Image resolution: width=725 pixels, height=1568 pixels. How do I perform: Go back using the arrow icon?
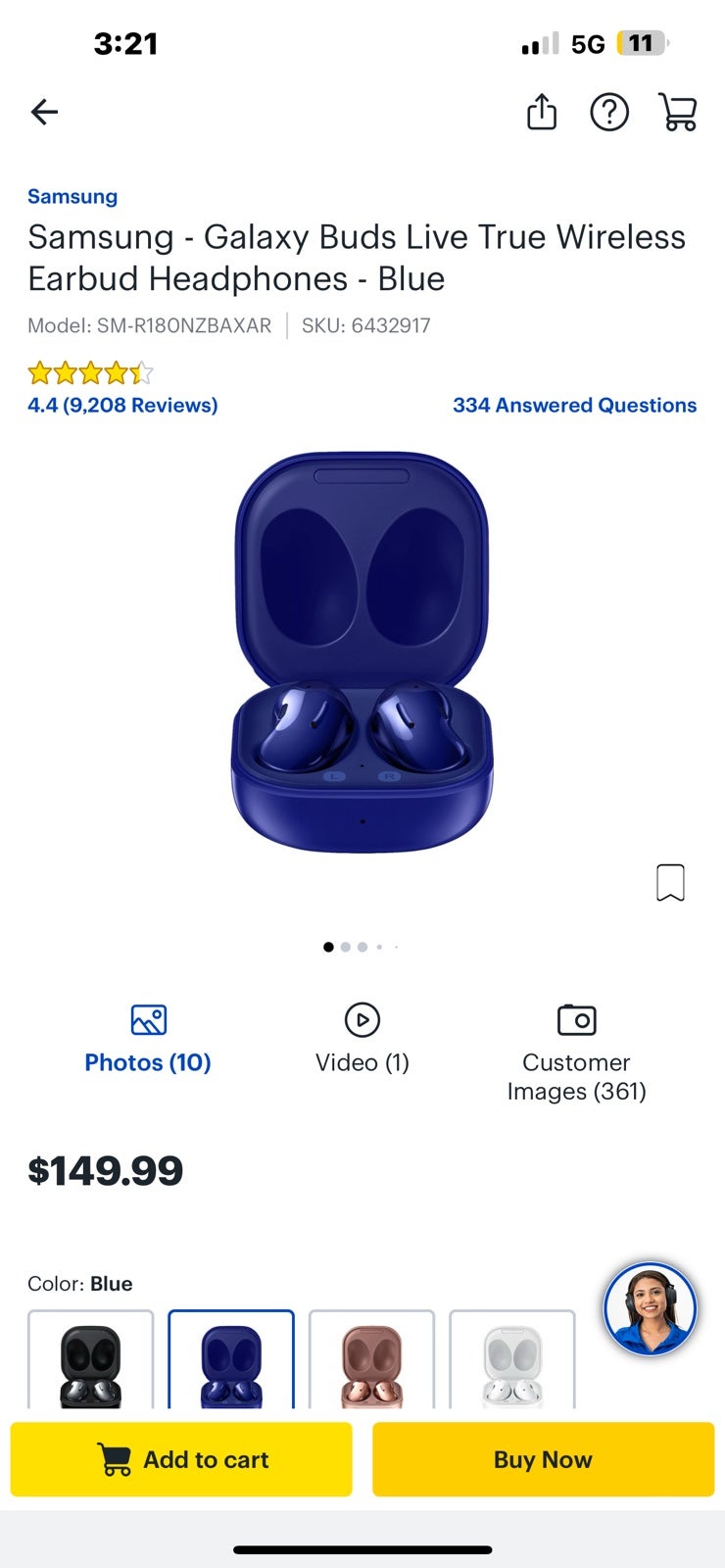(45, 112)
